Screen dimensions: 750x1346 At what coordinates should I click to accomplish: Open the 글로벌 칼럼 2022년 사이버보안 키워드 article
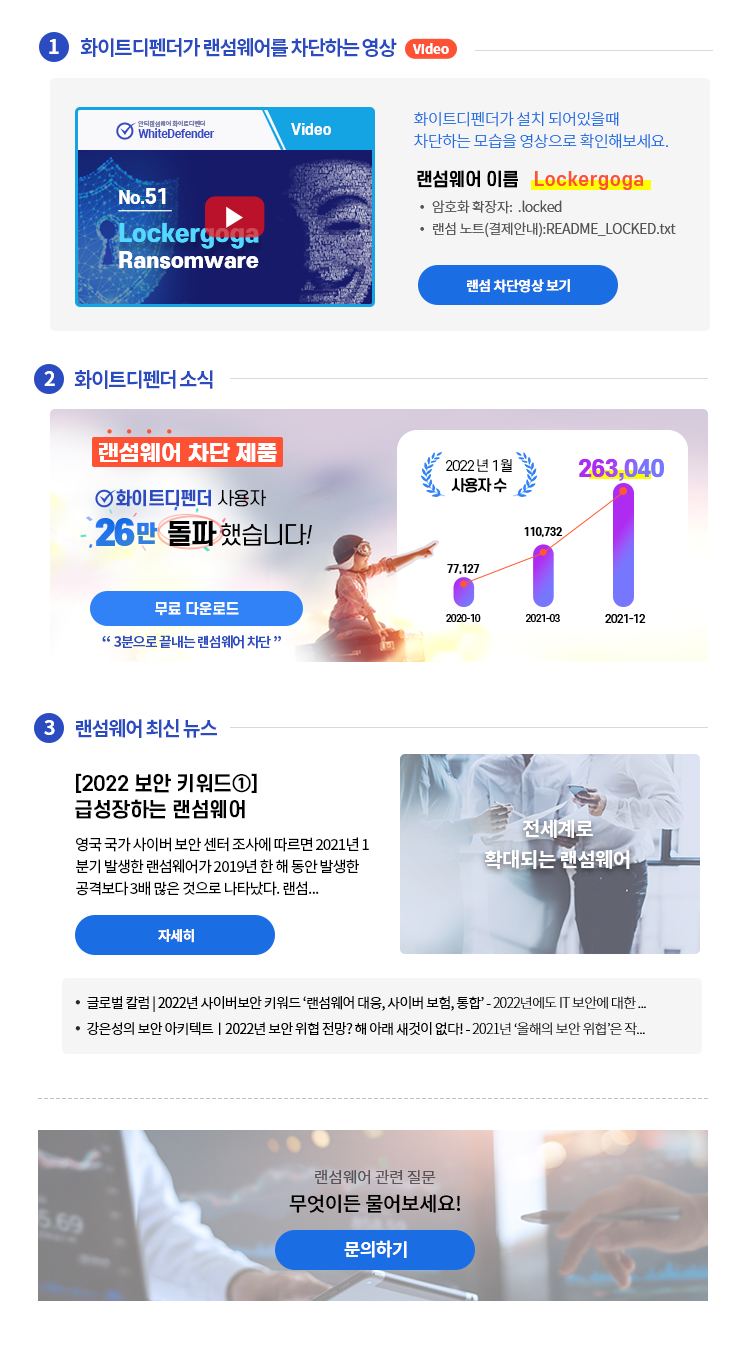(366, 1002)
